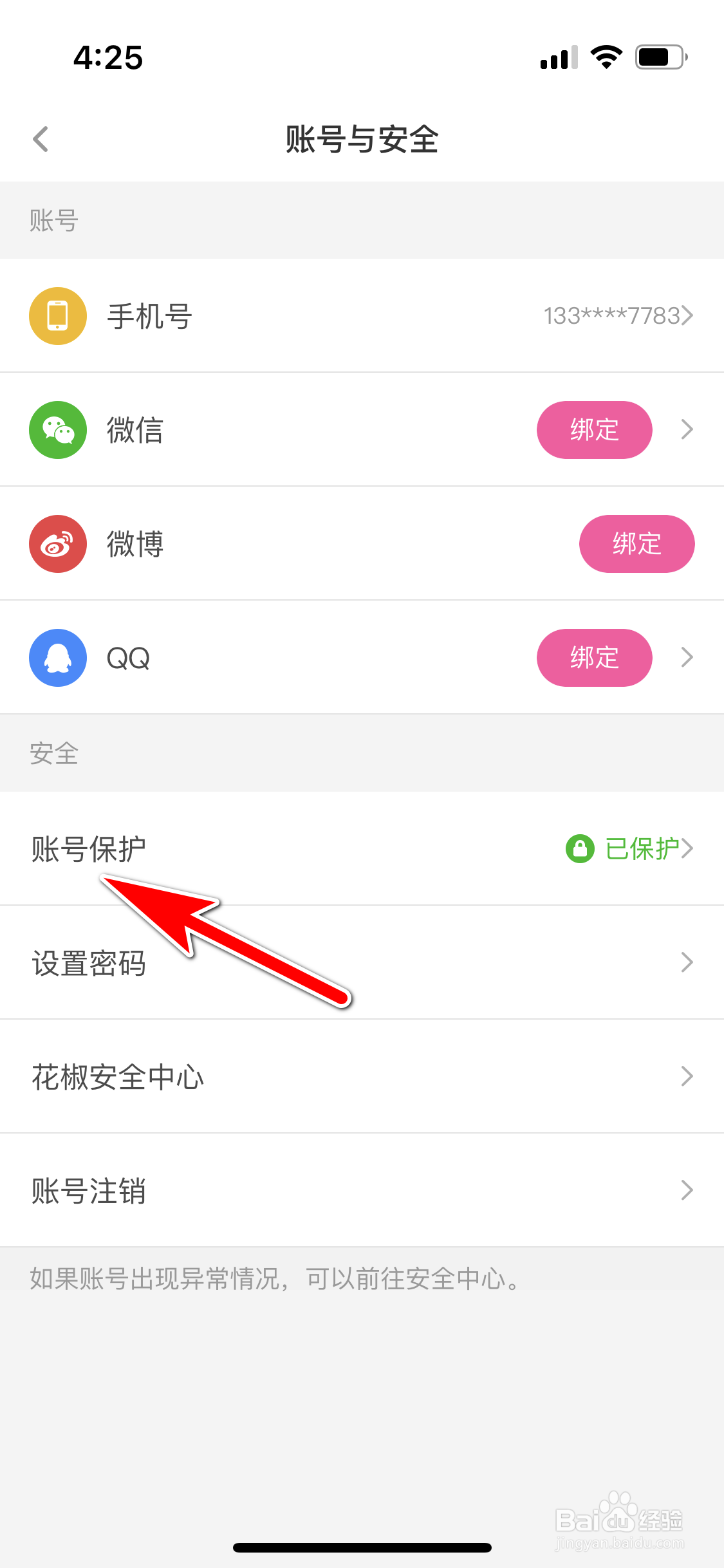Select the blue QQ penguin icon
This screenshot has width=724, height=1568.
click(57, 657)
